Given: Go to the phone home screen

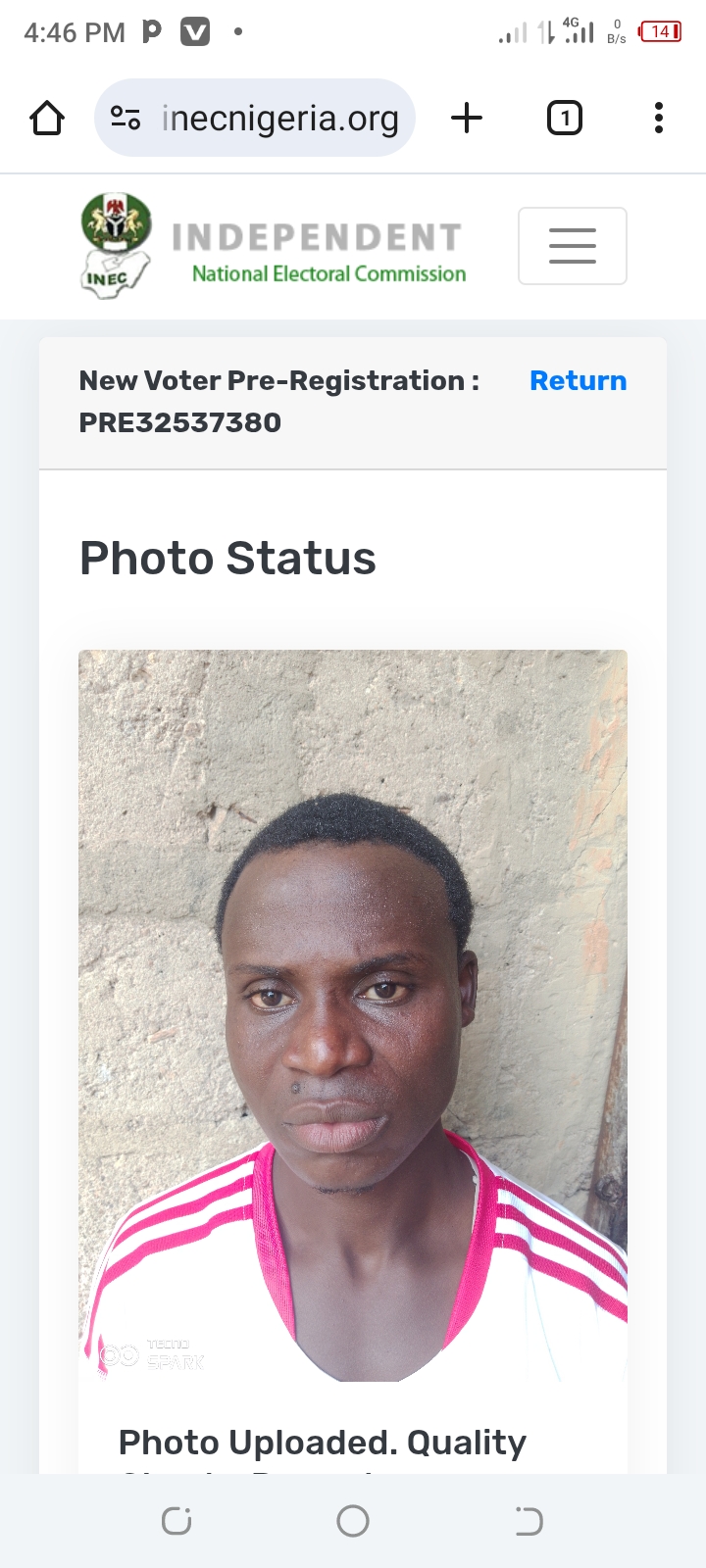Looking at the screenshot, I should (x=353, y=1521).
